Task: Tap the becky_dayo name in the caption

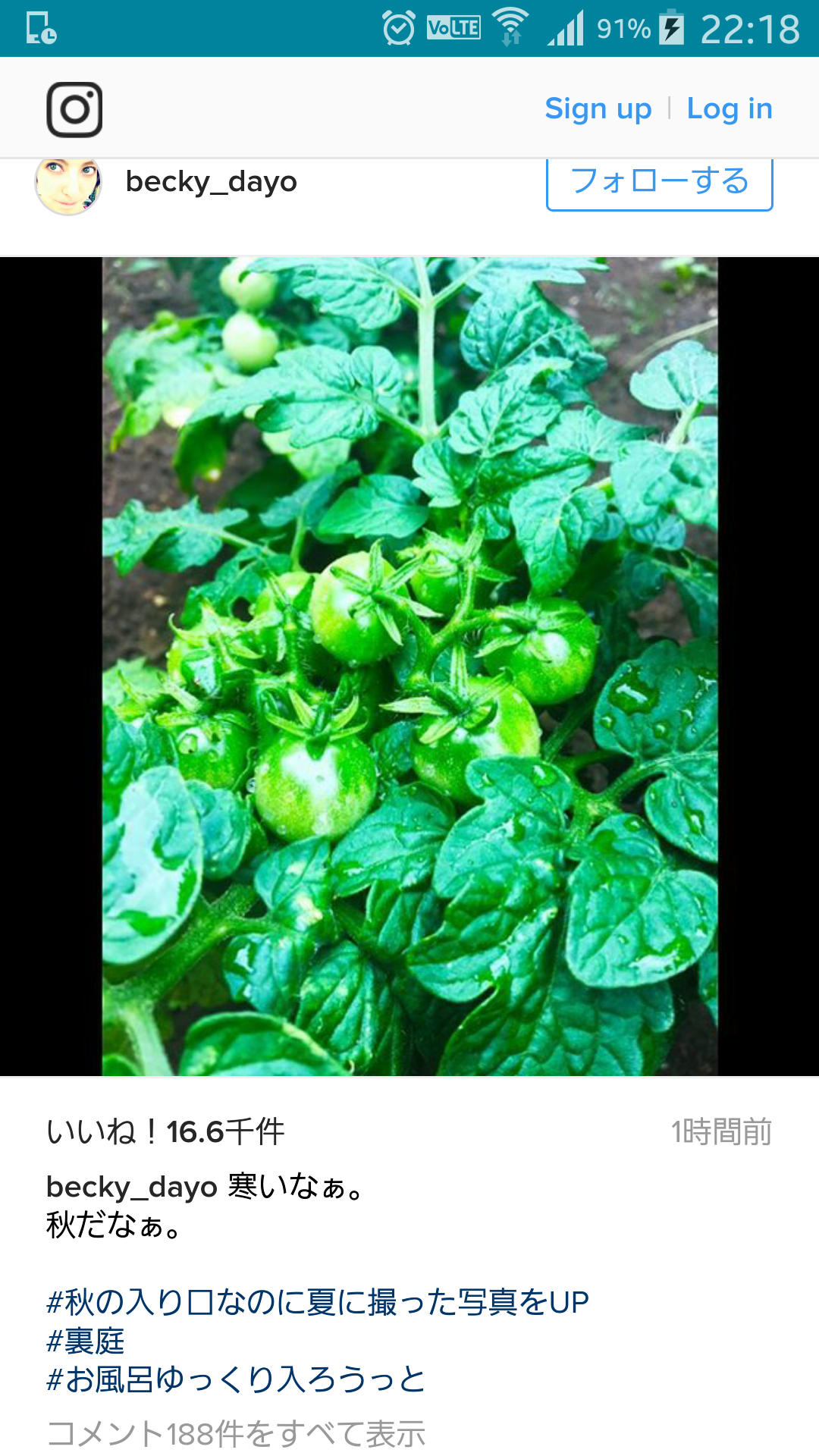Action: (x=132, y=1187)
